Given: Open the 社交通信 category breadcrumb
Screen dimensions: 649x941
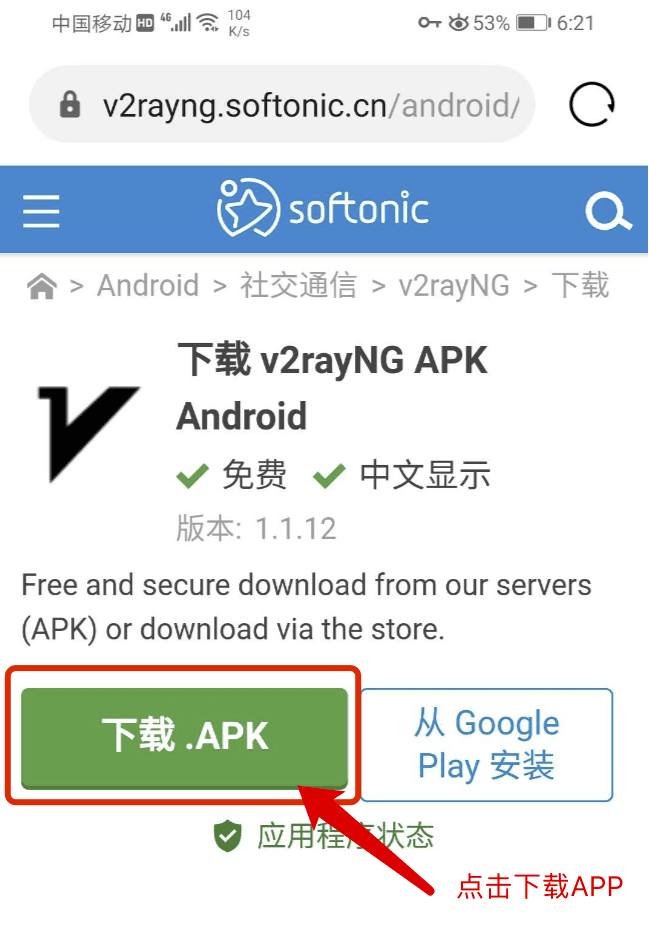Looking at the screenshot, I should point(298,286).
